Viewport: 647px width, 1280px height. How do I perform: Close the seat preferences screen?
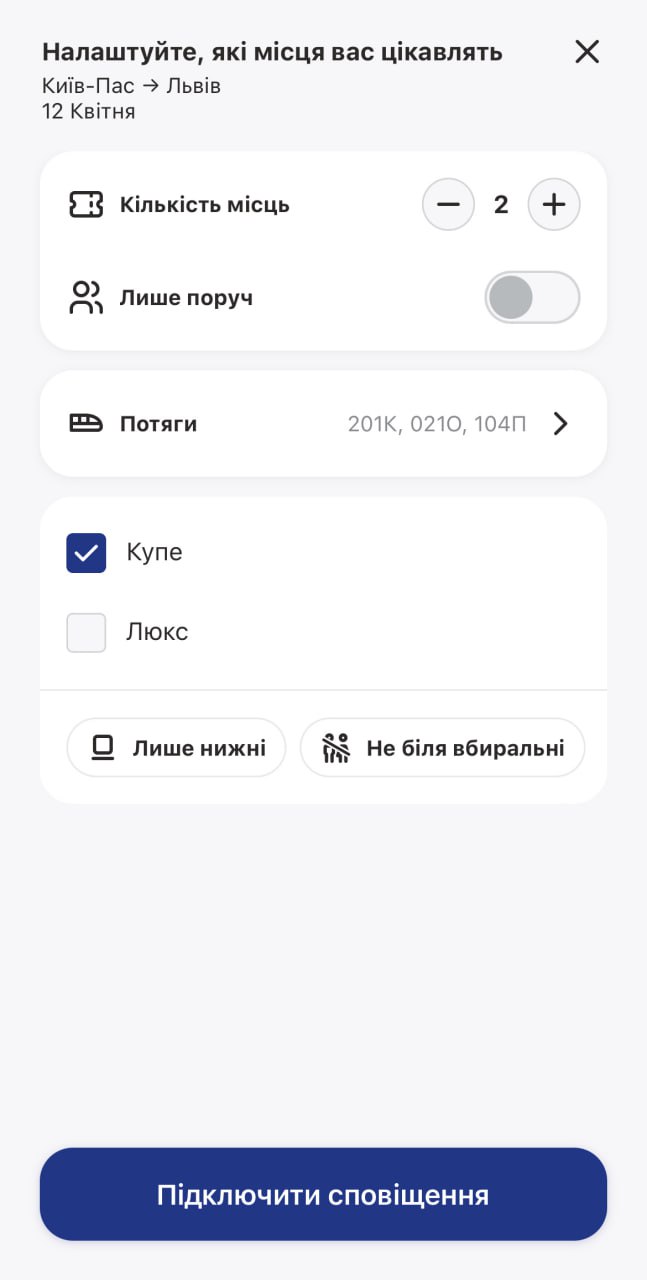(587, 52)
